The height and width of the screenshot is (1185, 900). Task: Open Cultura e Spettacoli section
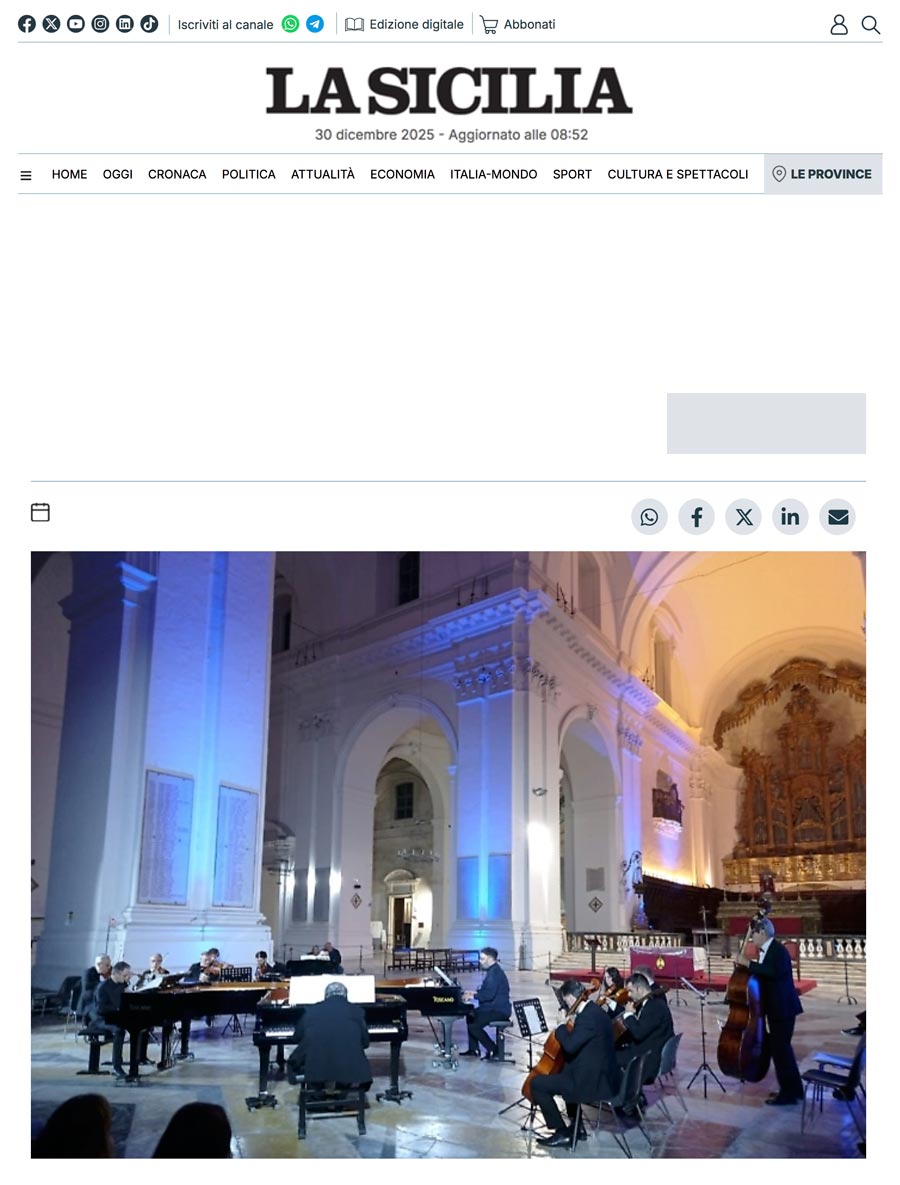pyautogui.click(x=677, y=174)
